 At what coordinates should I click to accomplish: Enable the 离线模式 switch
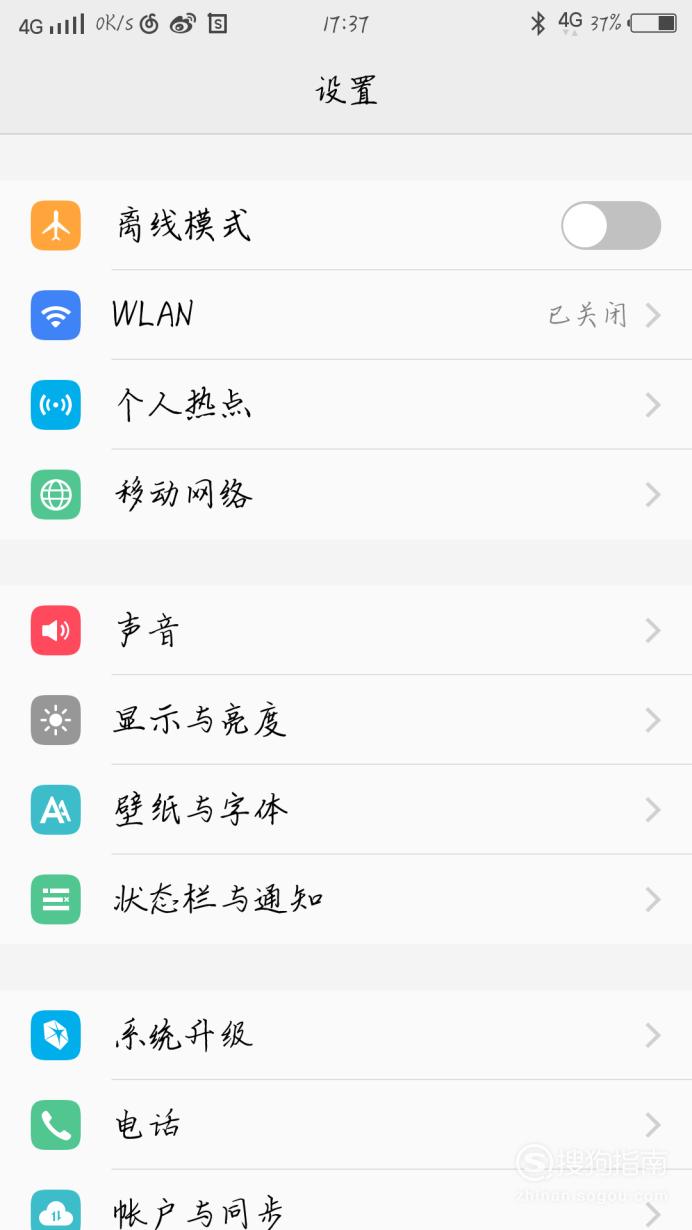(611, 225)
